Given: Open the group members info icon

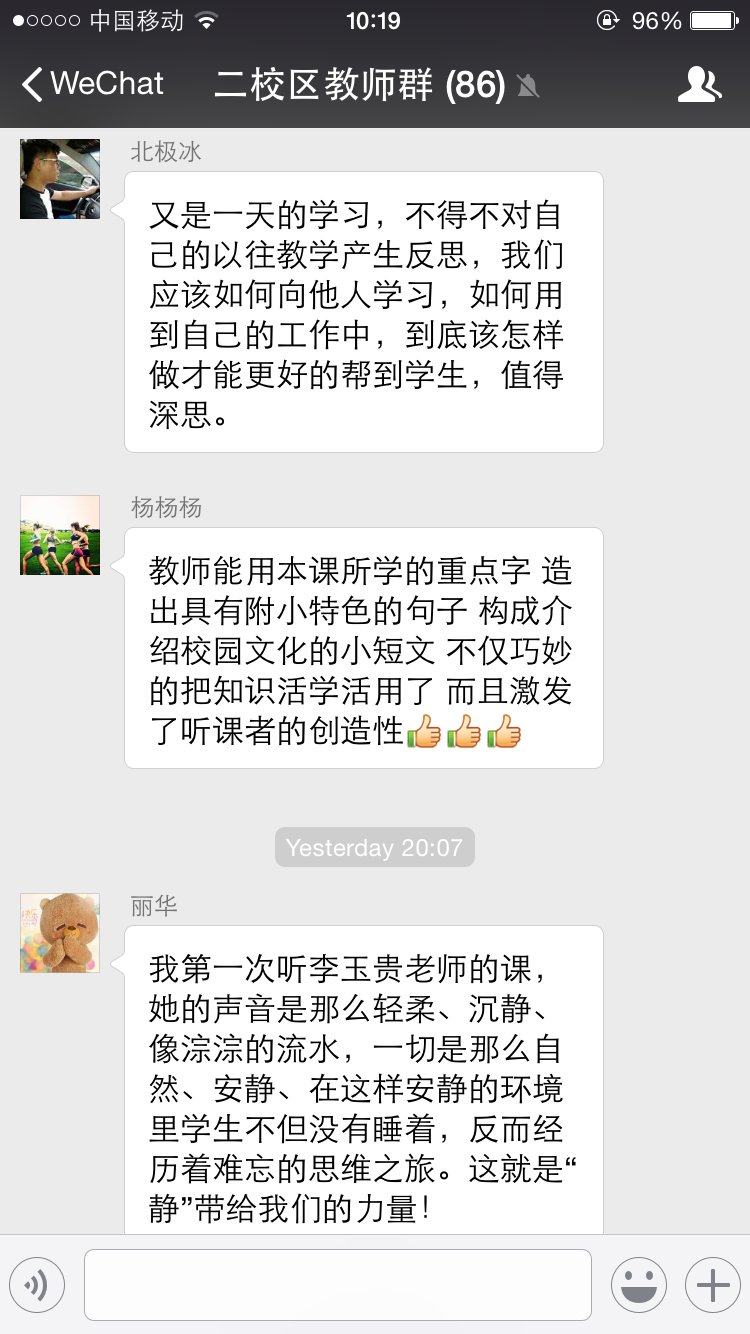Looking at the screenshot, I should click(699, 85).
